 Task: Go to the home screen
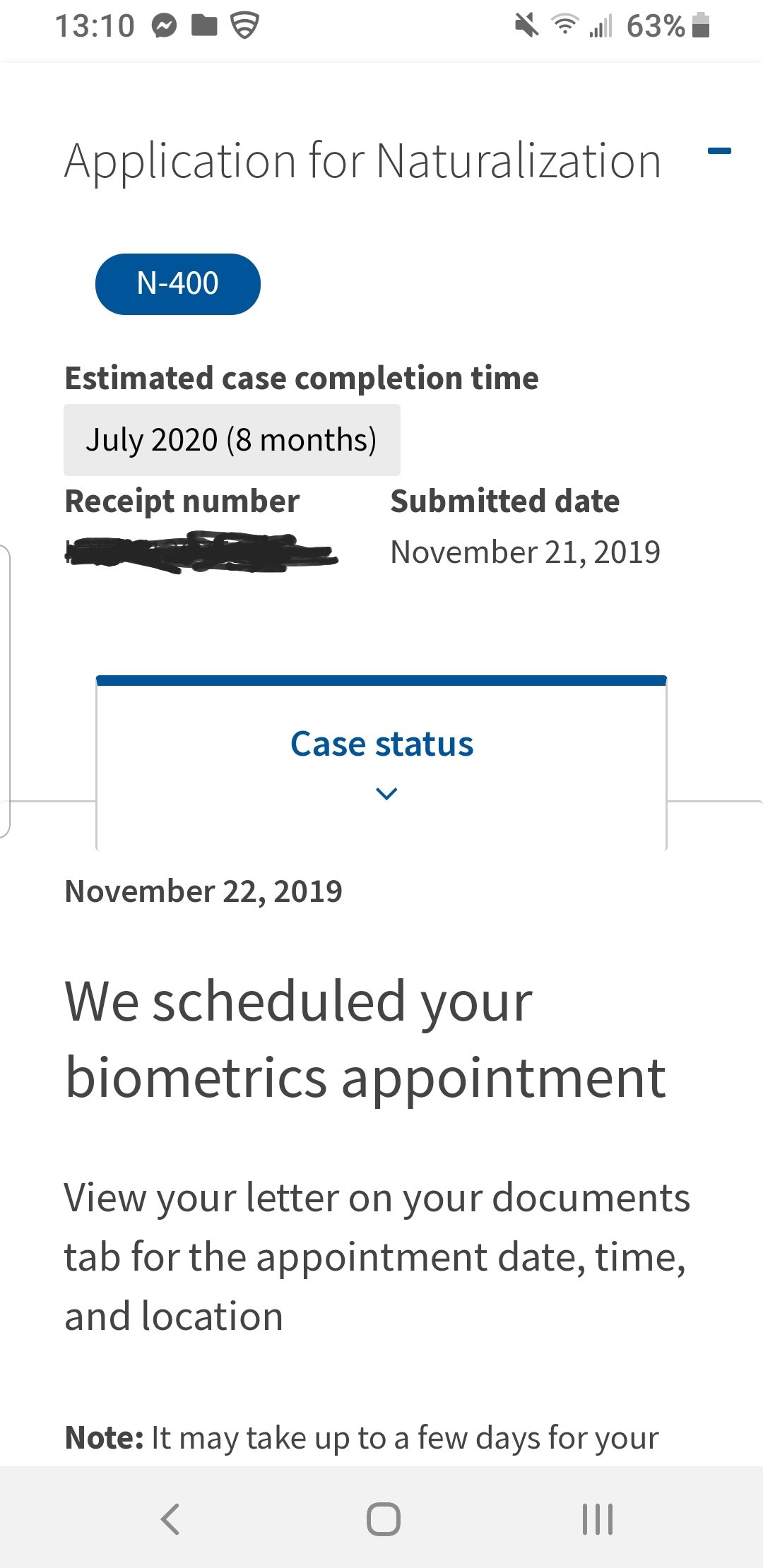point(383,1519)
